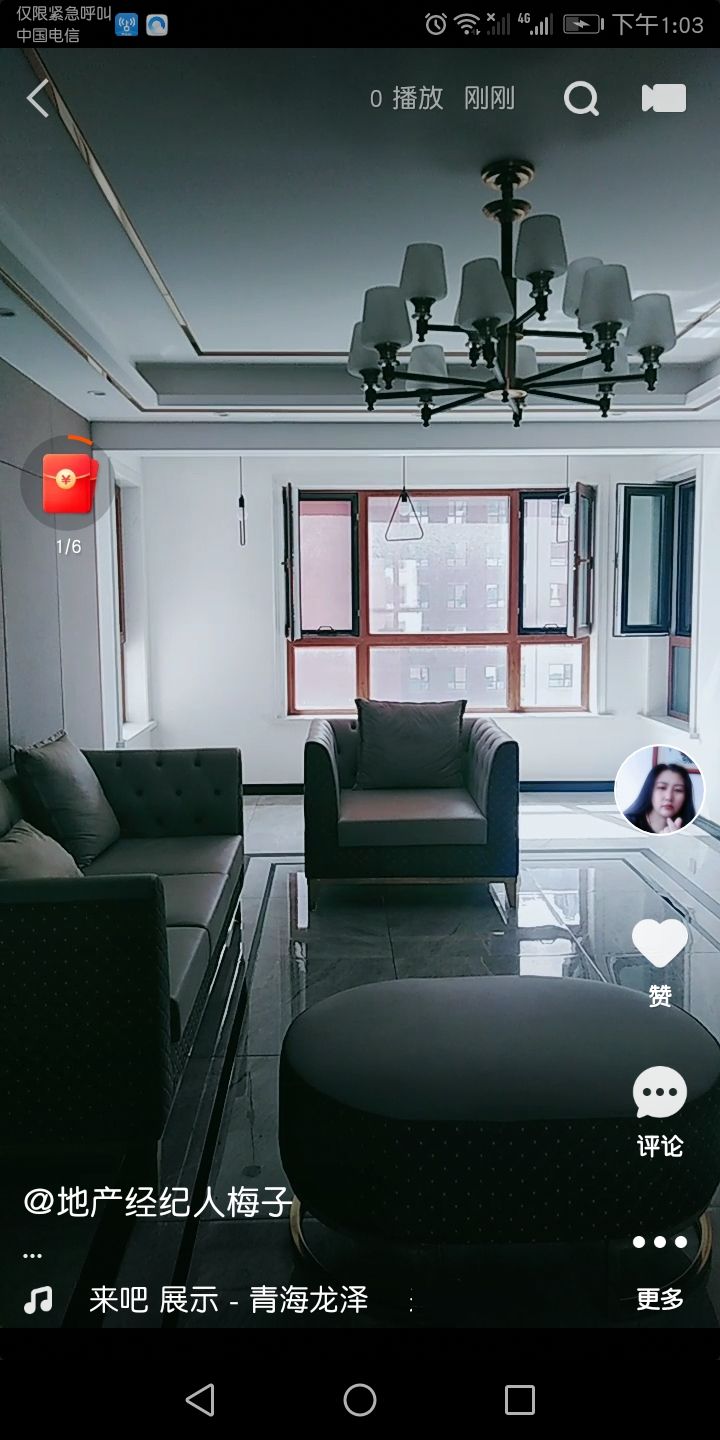
Task: Like this video with the heart
Action: 660,945
